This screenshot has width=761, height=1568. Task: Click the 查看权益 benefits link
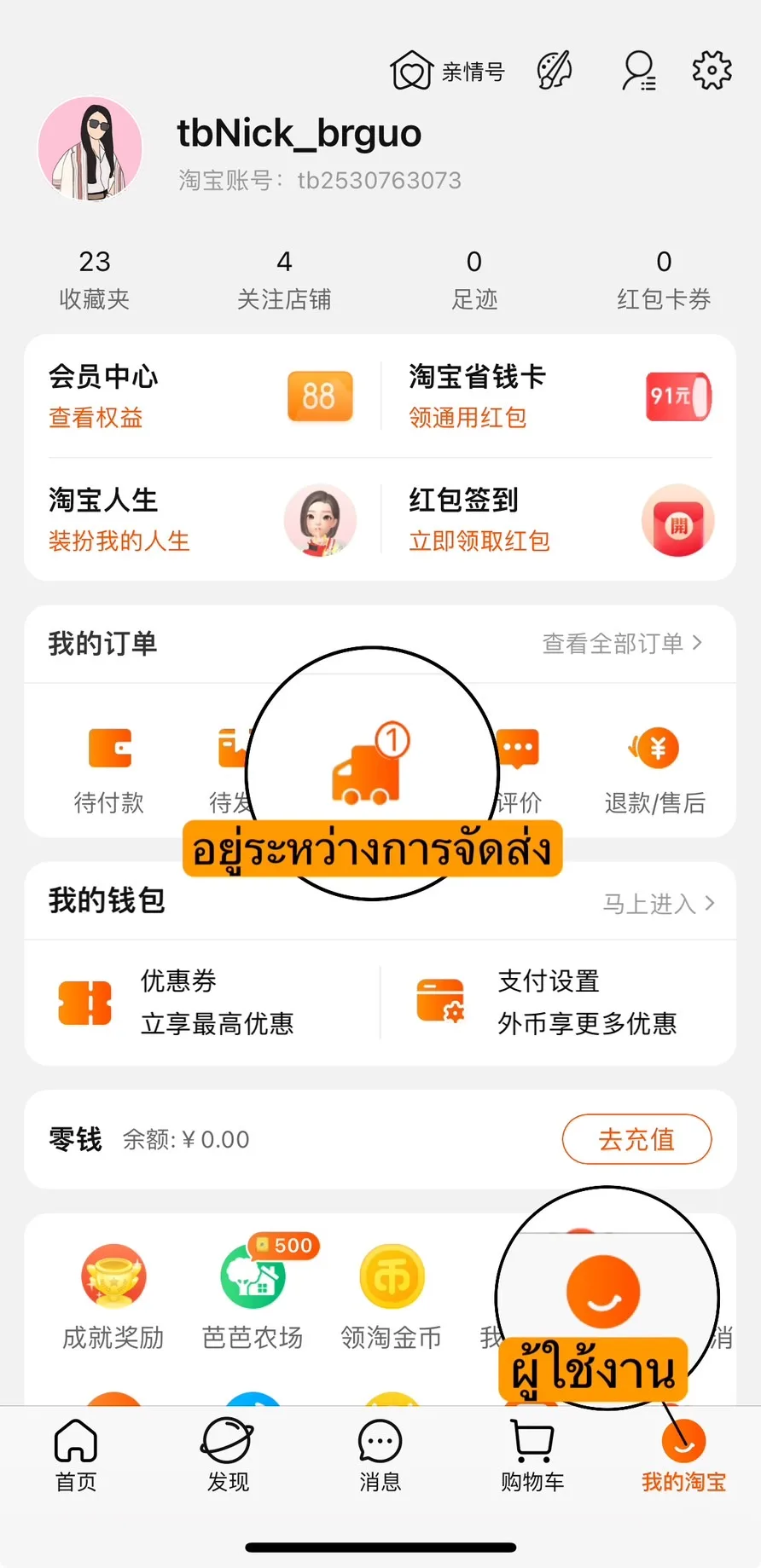[95, 418]
